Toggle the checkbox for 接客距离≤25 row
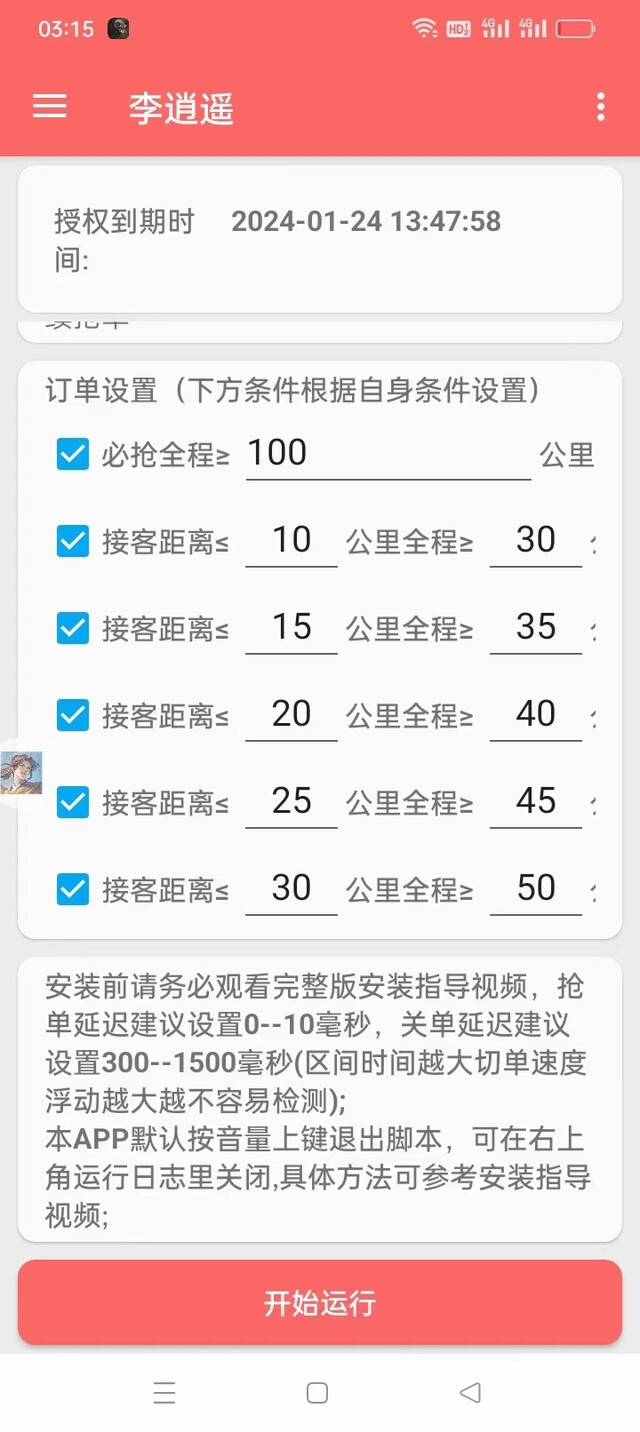Screen dimensions: 640x1432 (73, 802)
